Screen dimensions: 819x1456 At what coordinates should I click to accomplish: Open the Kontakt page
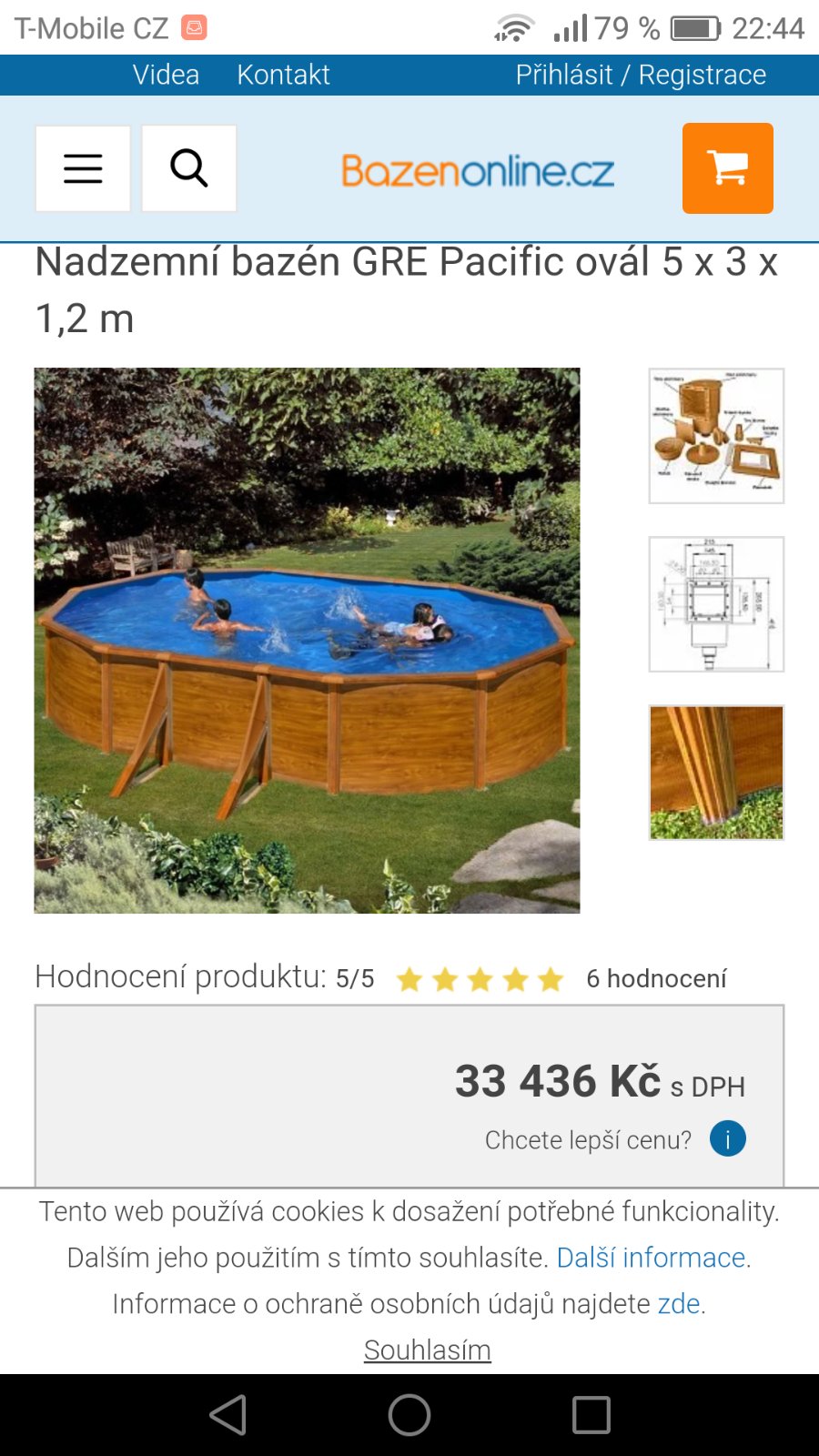pos(283,75)
